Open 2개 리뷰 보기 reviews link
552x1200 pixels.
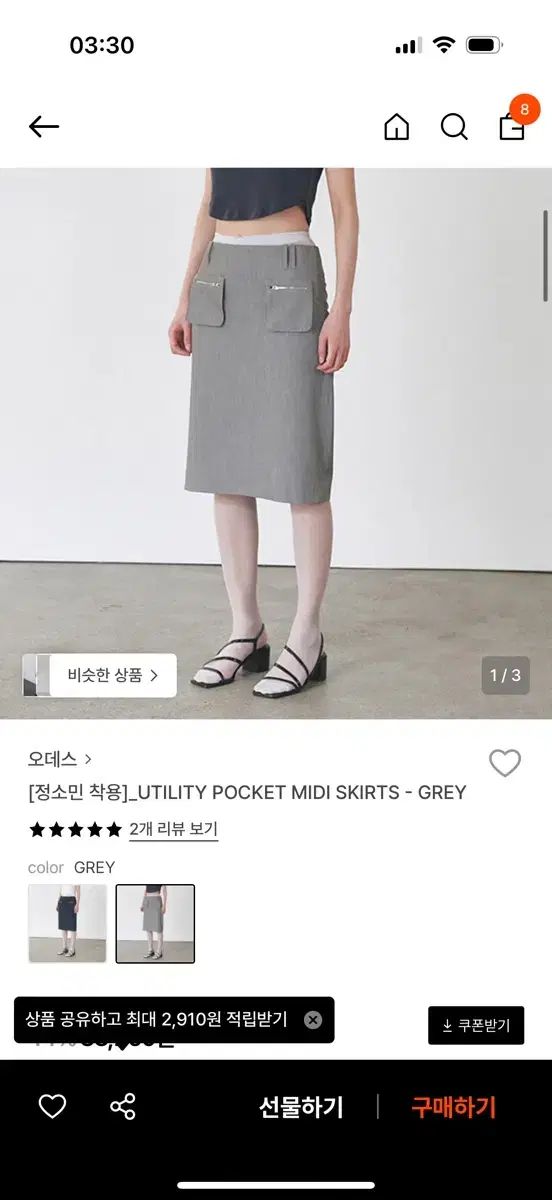[173, 829]
